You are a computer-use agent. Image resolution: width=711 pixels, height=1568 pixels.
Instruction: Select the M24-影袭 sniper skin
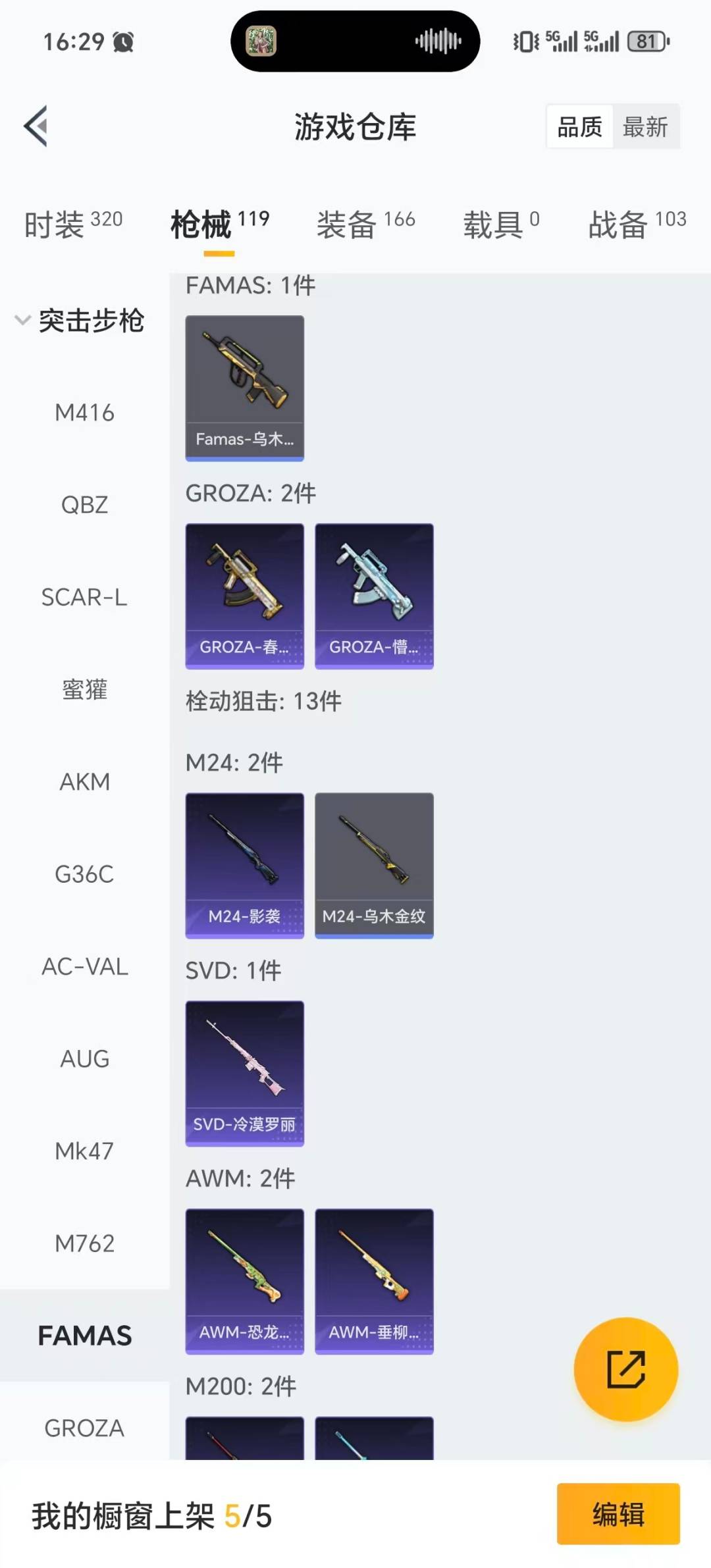tap(244, 864)
